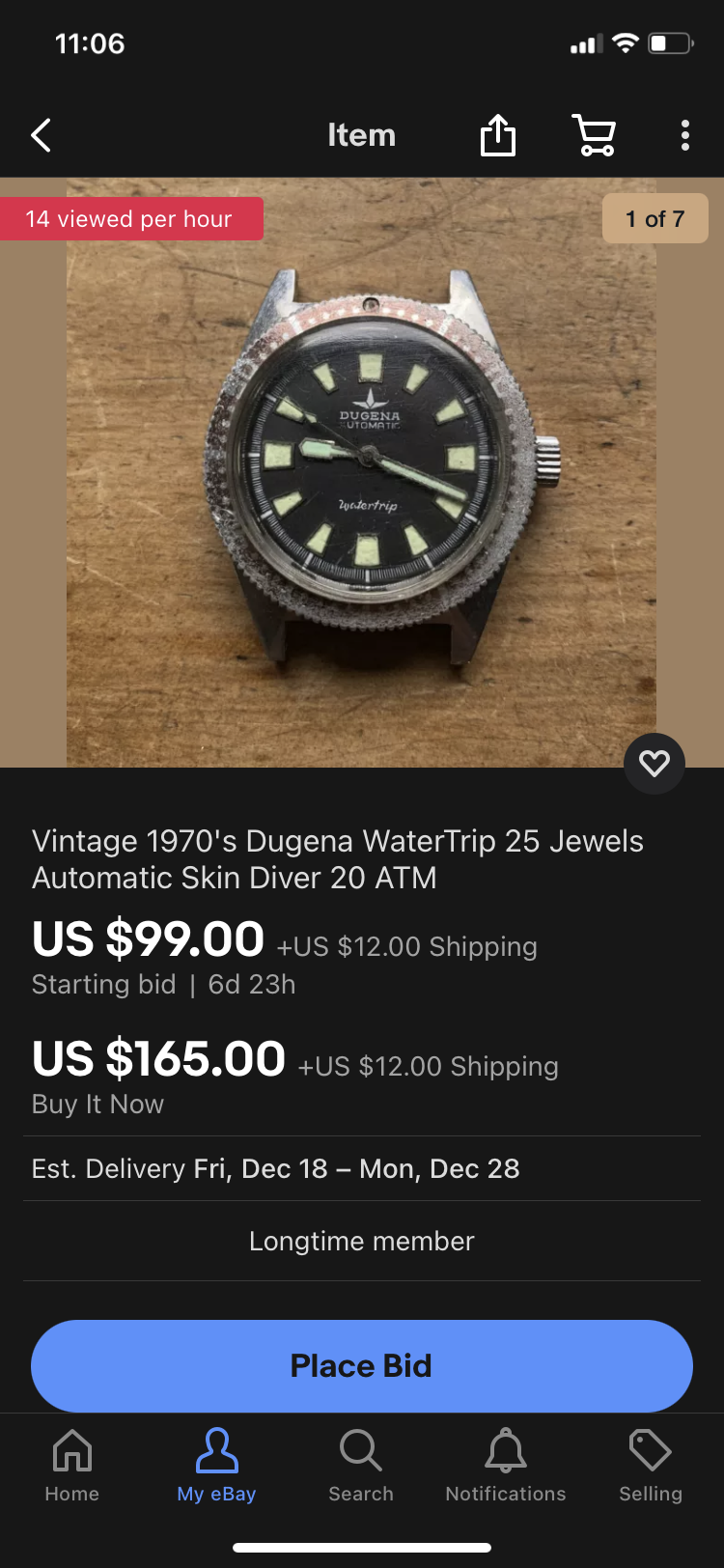
Task: Go to the Search tab
Action: [x=361, y=1465]
